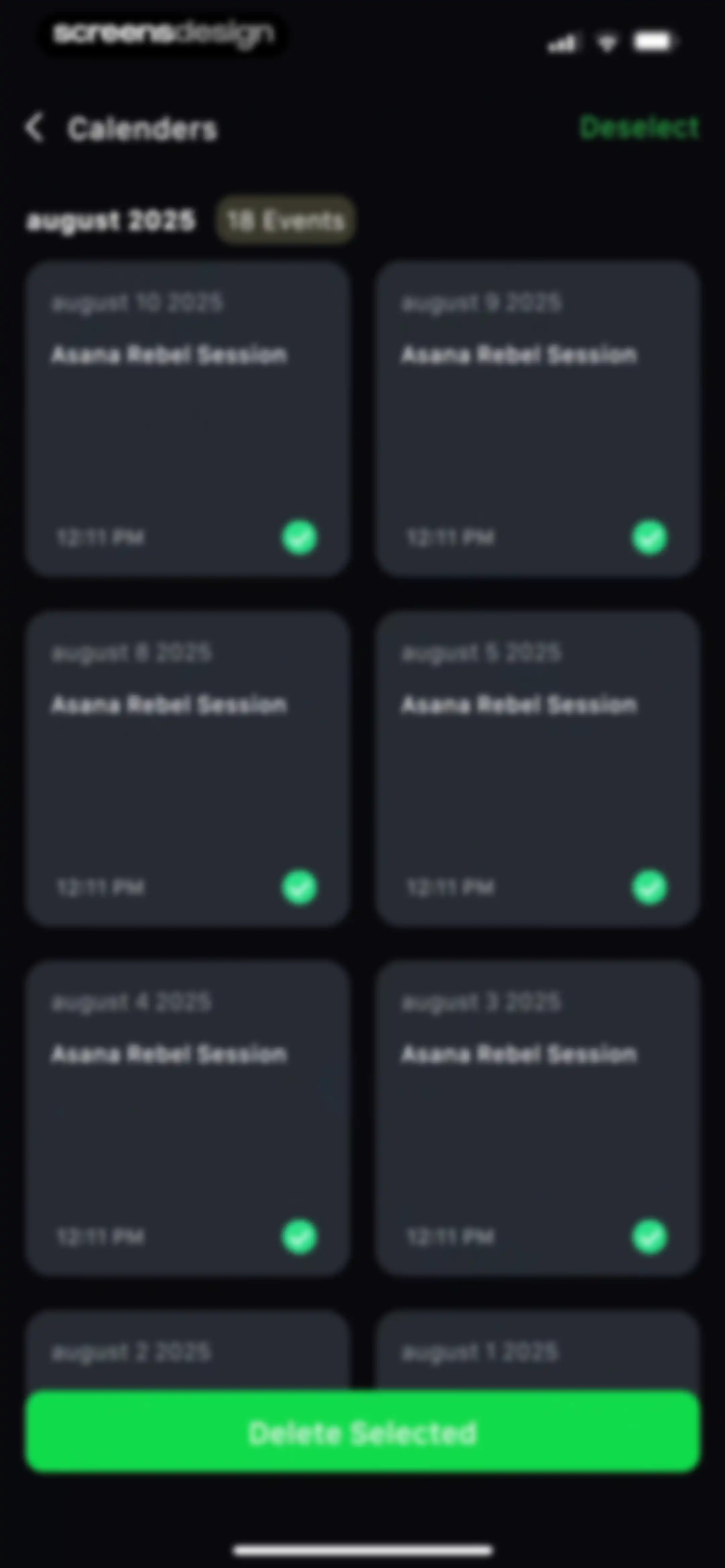The height and width of the screenshot is (1568, 725).
Task: Open the August 4 2025 session card
Action: point(188,1119)
